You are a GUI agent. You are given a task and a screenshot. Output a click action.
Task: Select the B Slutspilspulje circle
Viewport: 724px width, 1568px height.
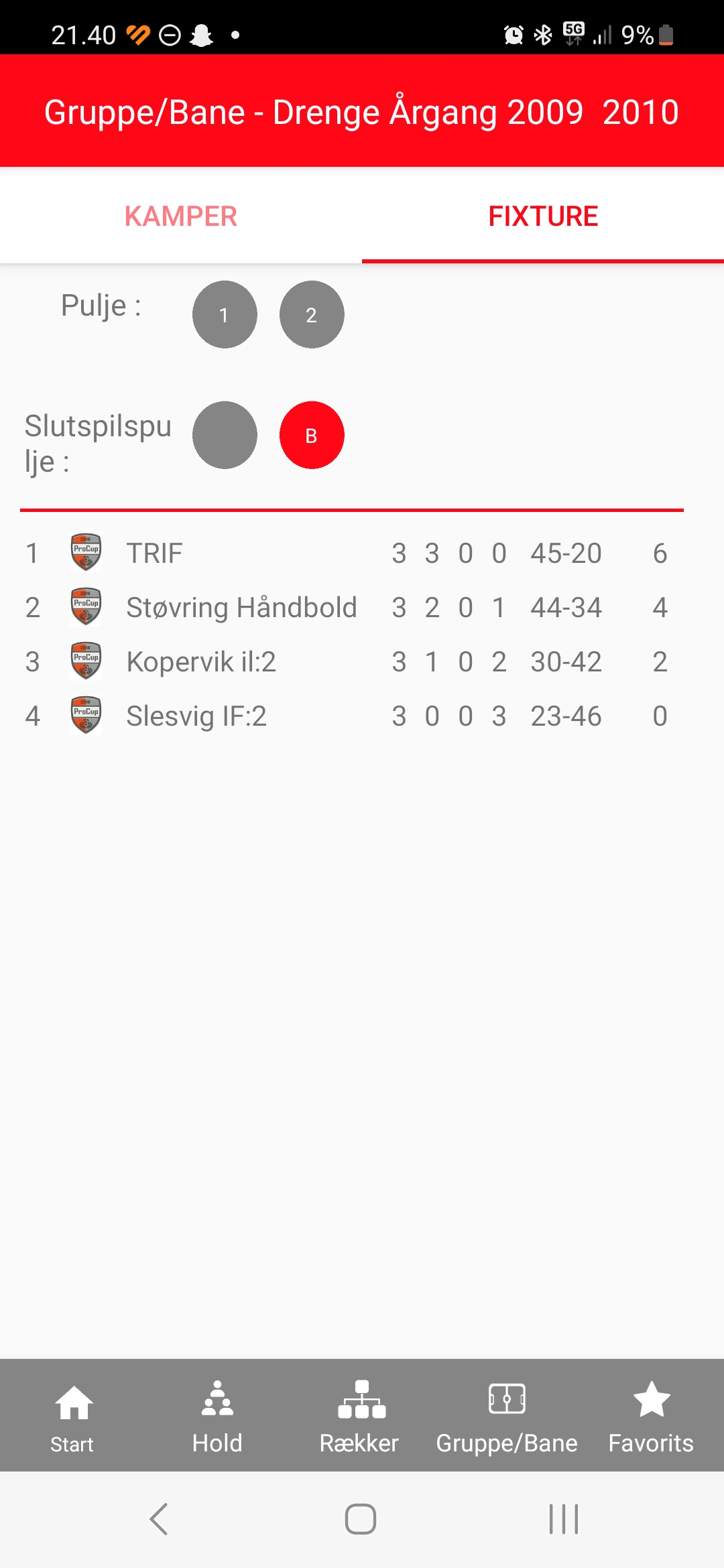click(312, 435)
